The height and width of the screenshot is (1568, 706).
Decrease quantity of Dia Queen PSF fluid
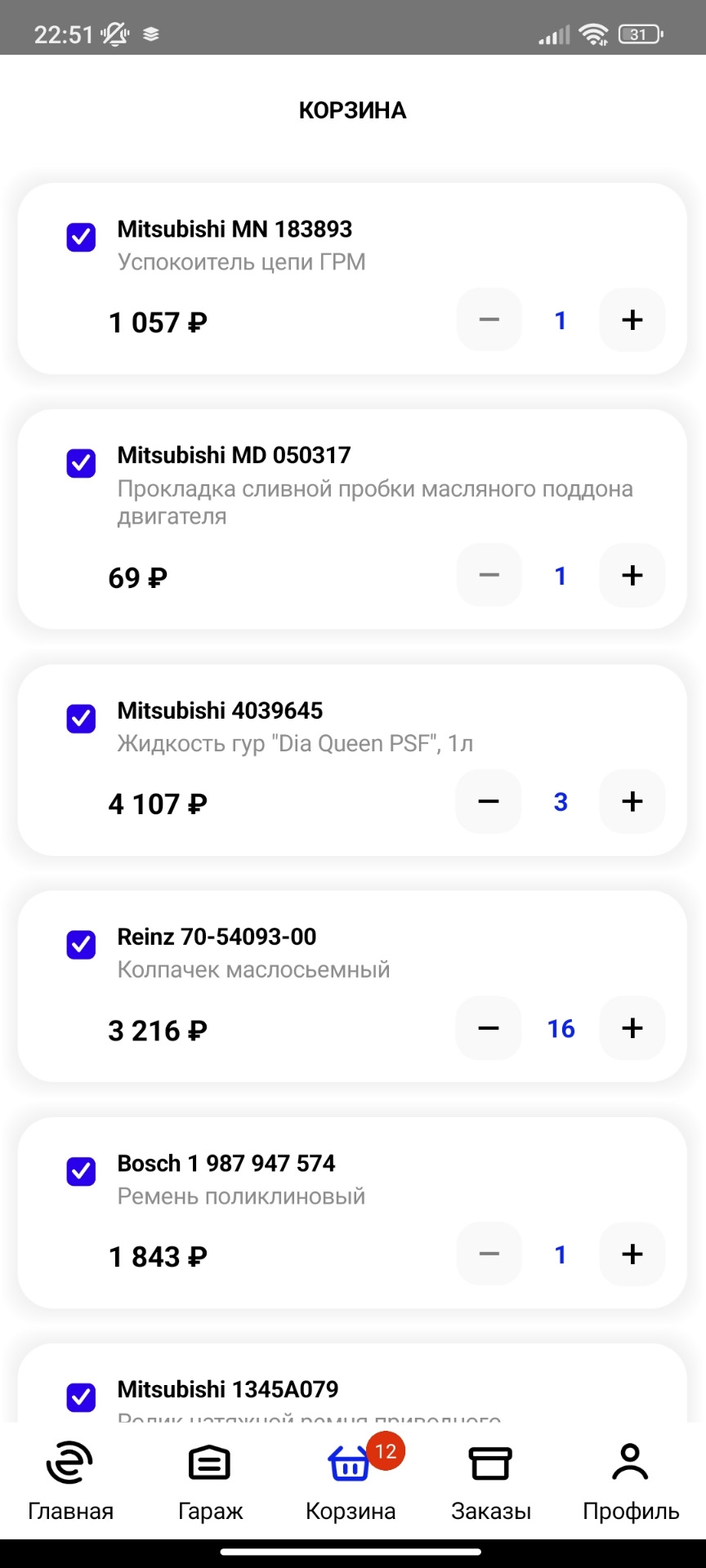pos(489,802)
